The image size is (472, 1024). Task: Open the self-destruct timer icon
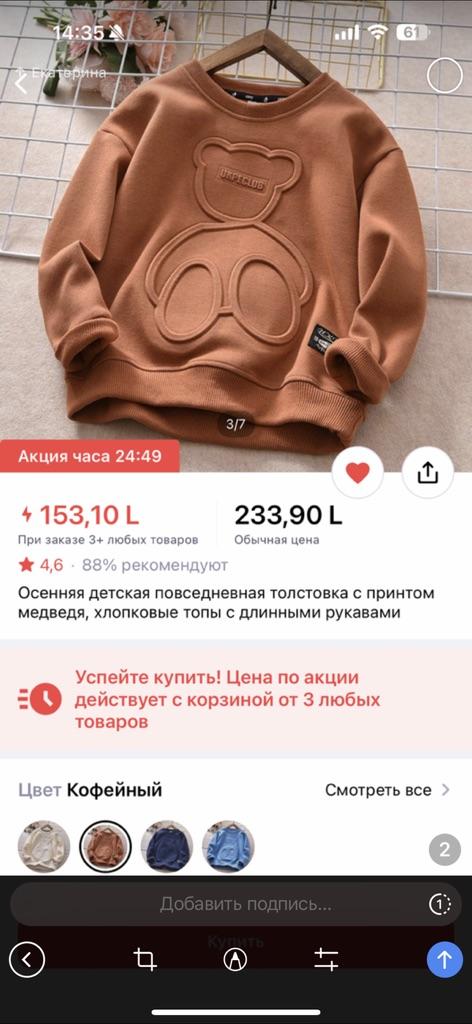click(439, 904)
